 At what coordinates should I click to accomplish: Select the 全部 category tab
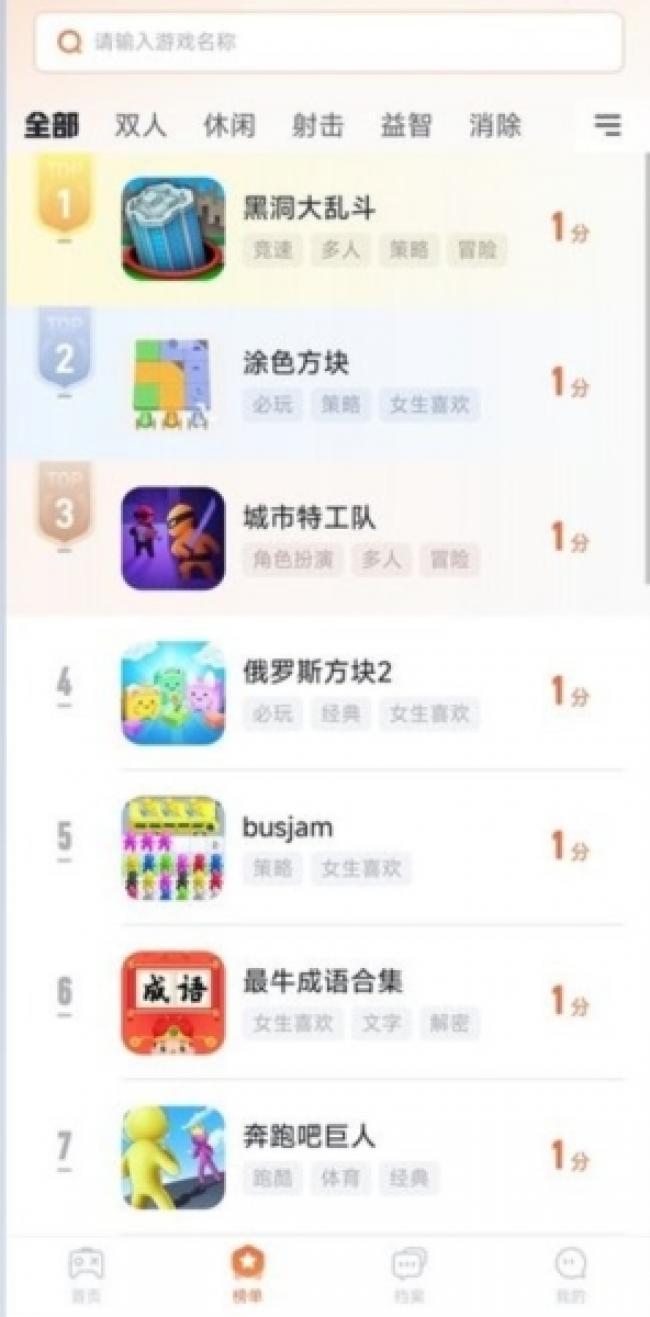click(52, 126)
